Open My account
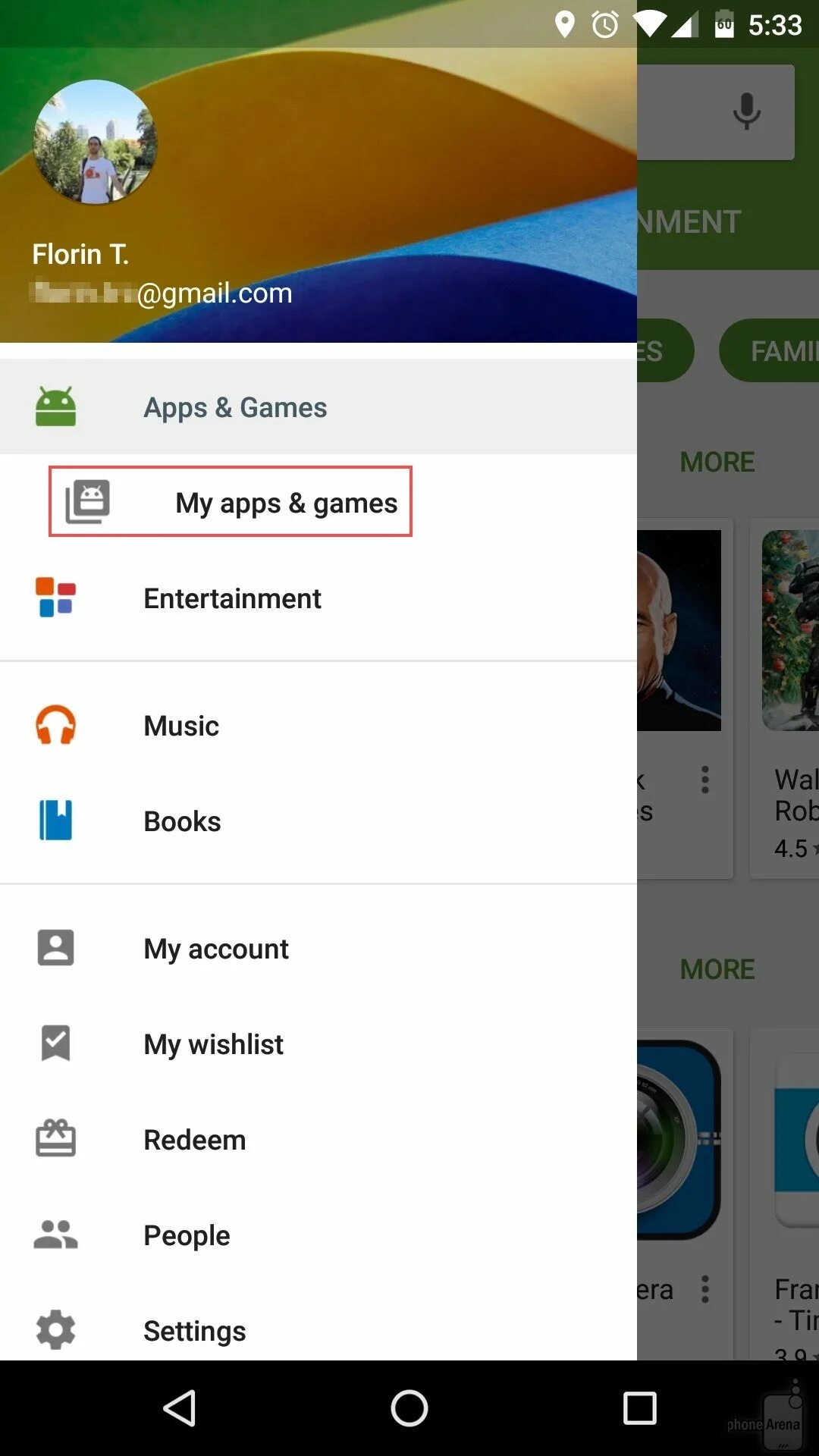Image resolution: width=819 pixels, height=1456 pixels. pos(318,949)
